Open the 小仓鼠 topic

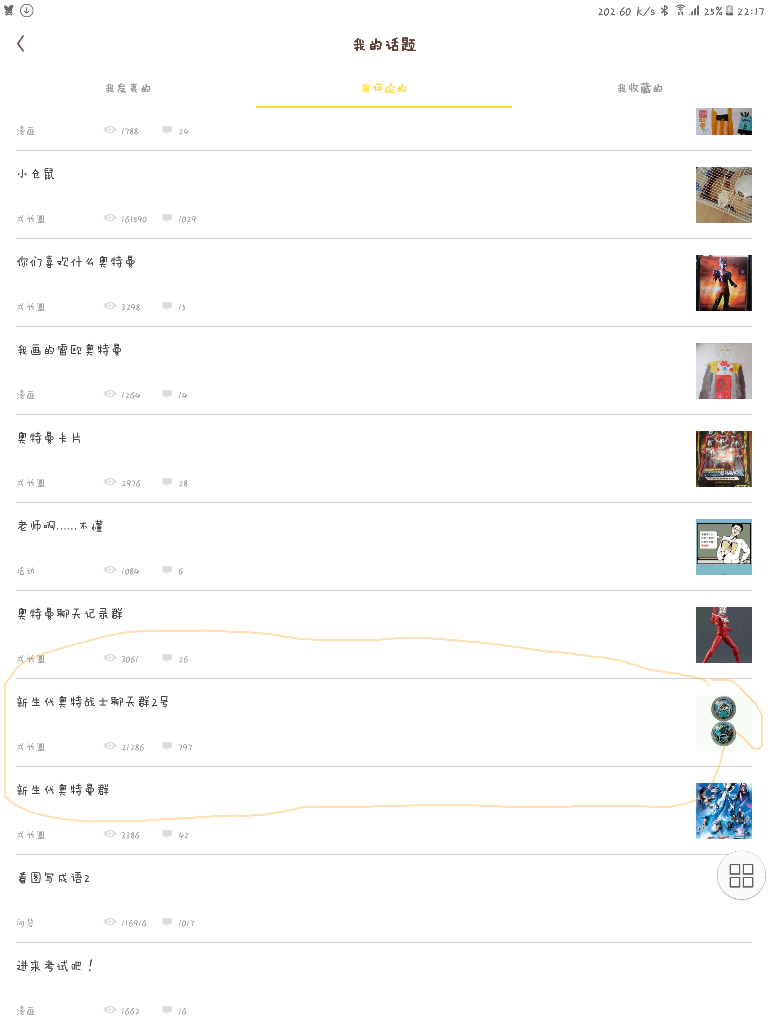pos(36,174)
